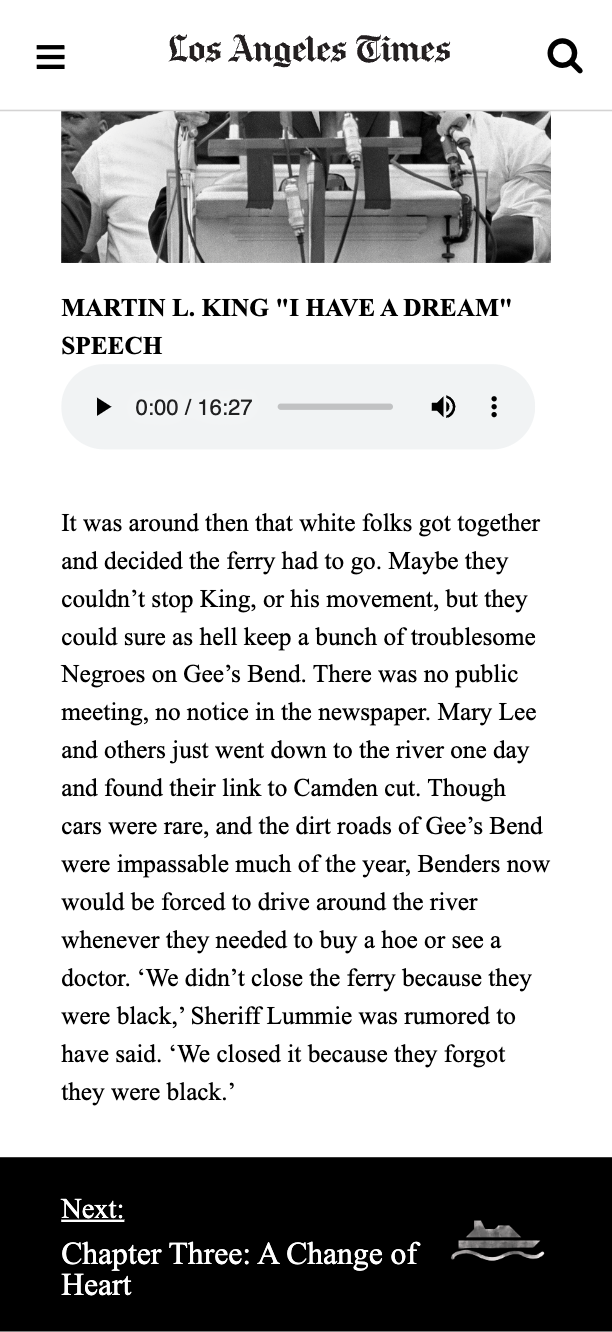This screenshot has width=612, height=1332.
Task: Go to Los Angeles Times homepage
Action: pyautogui.click(x=309, y=49)
